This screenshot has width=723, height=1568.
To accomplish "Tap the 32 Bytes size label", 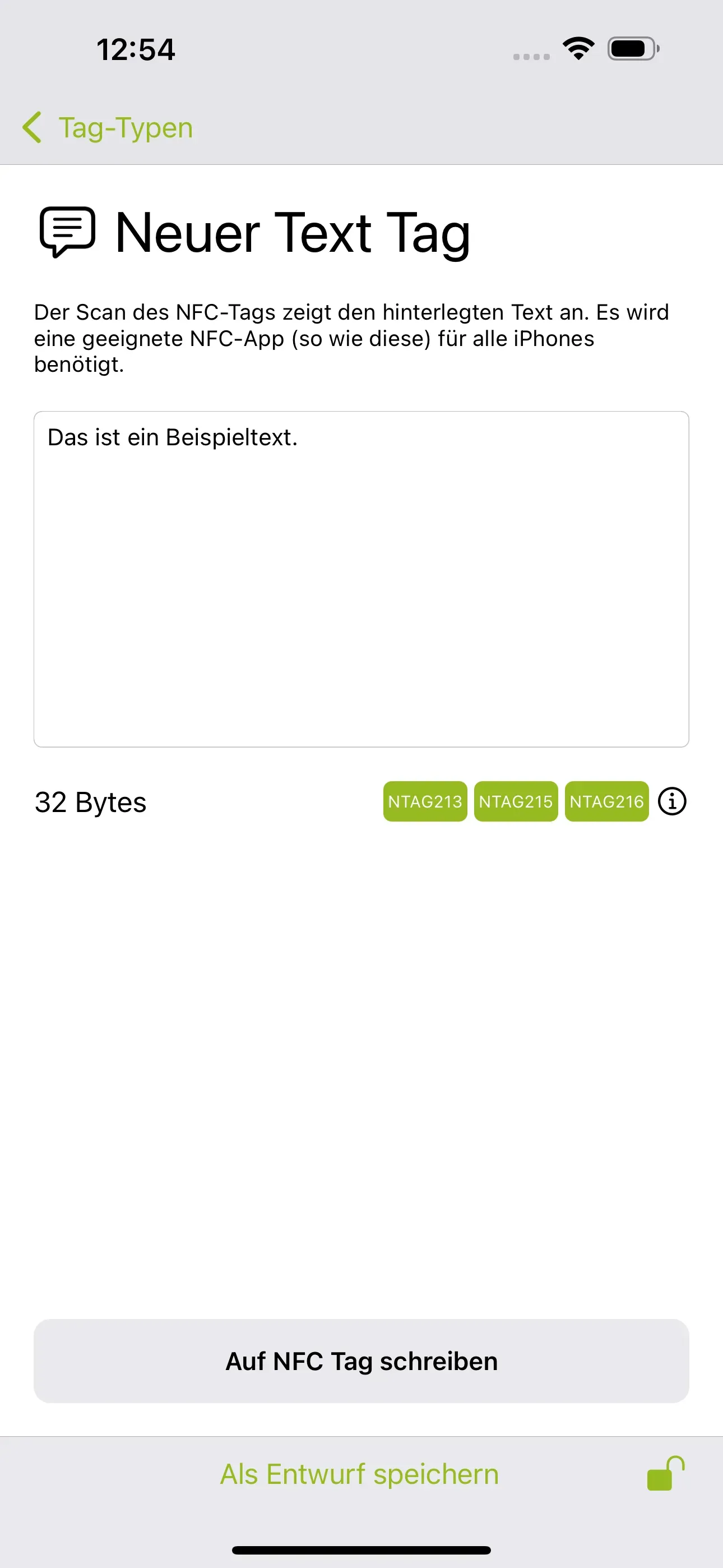I will pyautogui.click(x=90, y=801).
